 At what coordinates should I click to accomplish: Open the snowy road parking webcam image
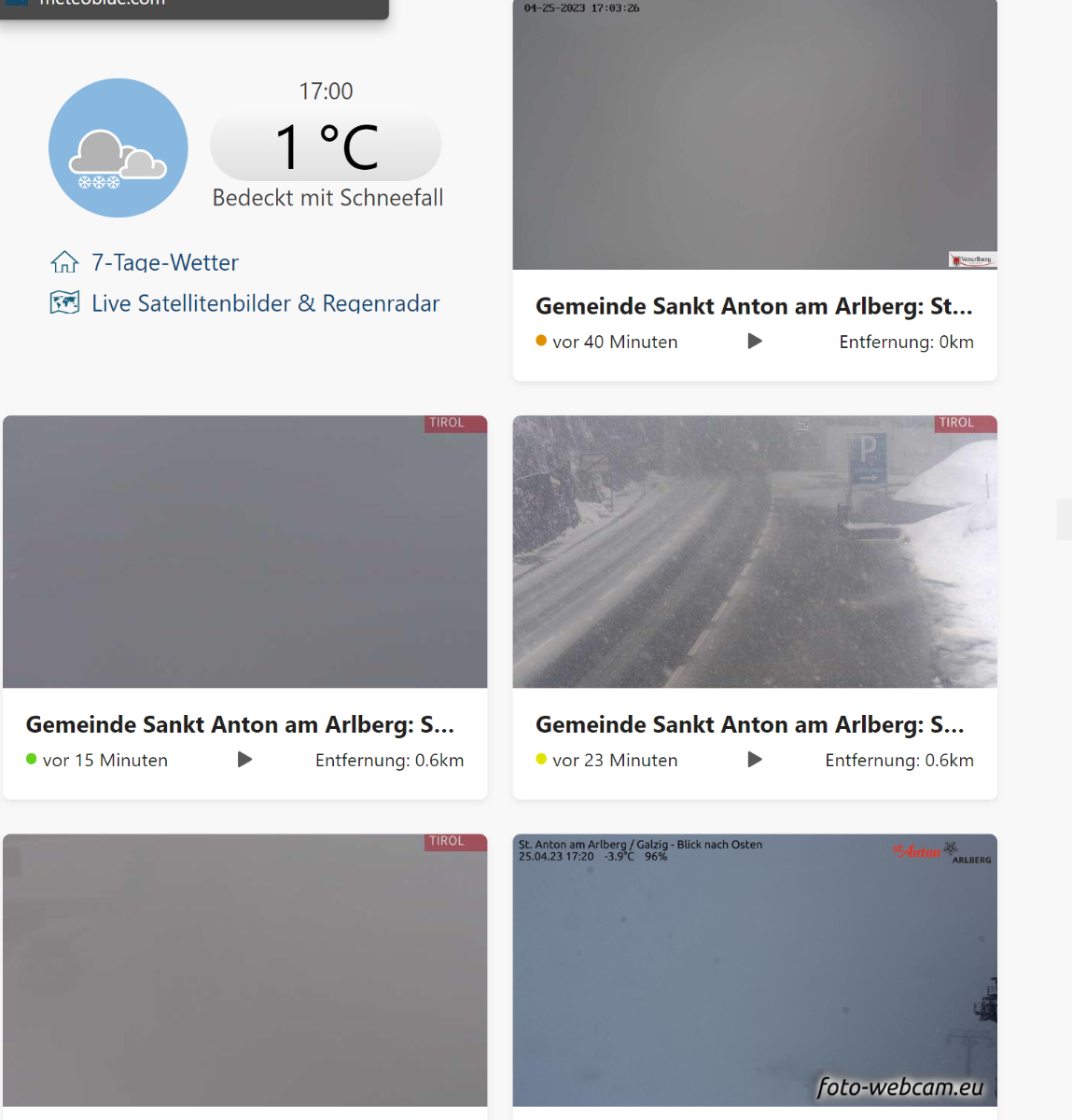click(754, 552)
